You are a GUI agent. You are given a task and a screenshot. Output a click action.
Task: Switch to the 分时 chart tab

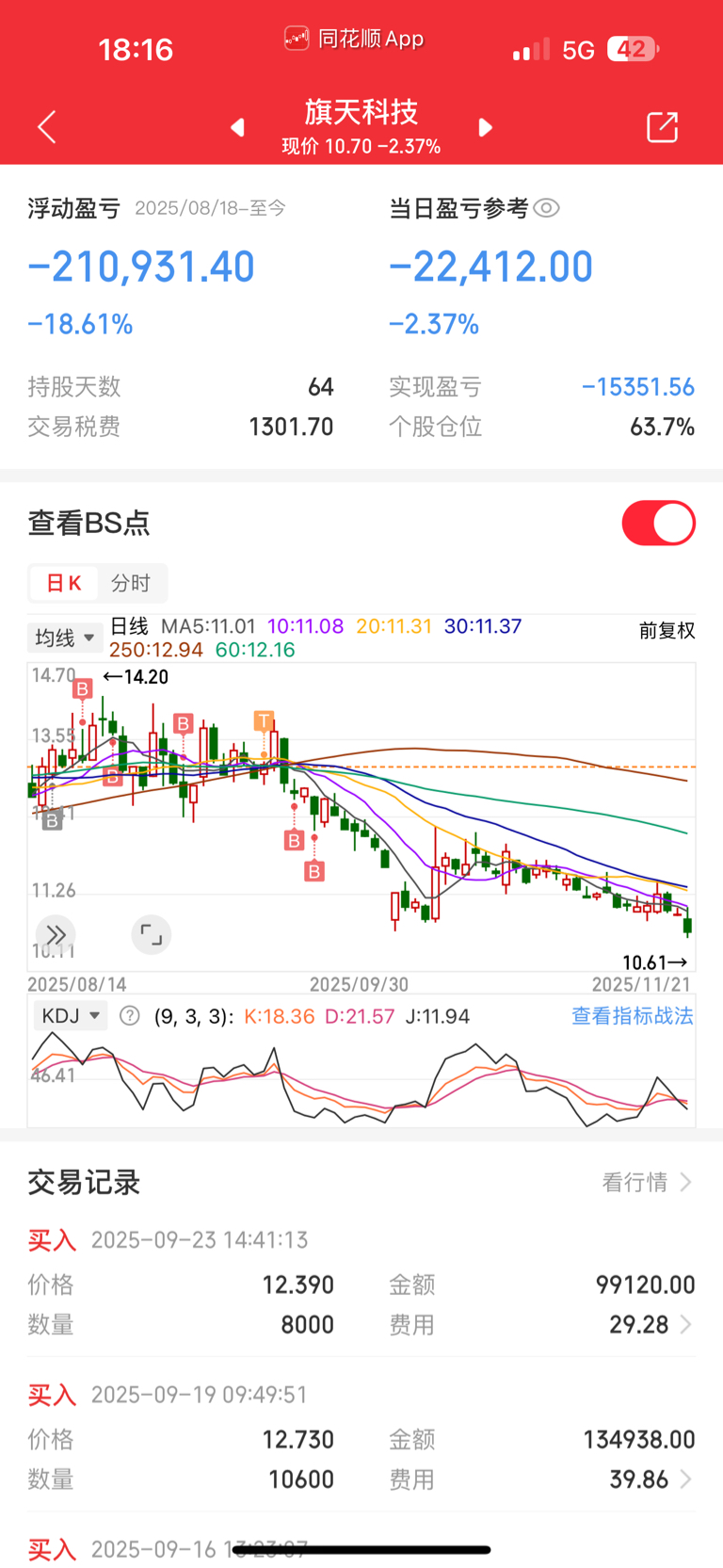131,583
